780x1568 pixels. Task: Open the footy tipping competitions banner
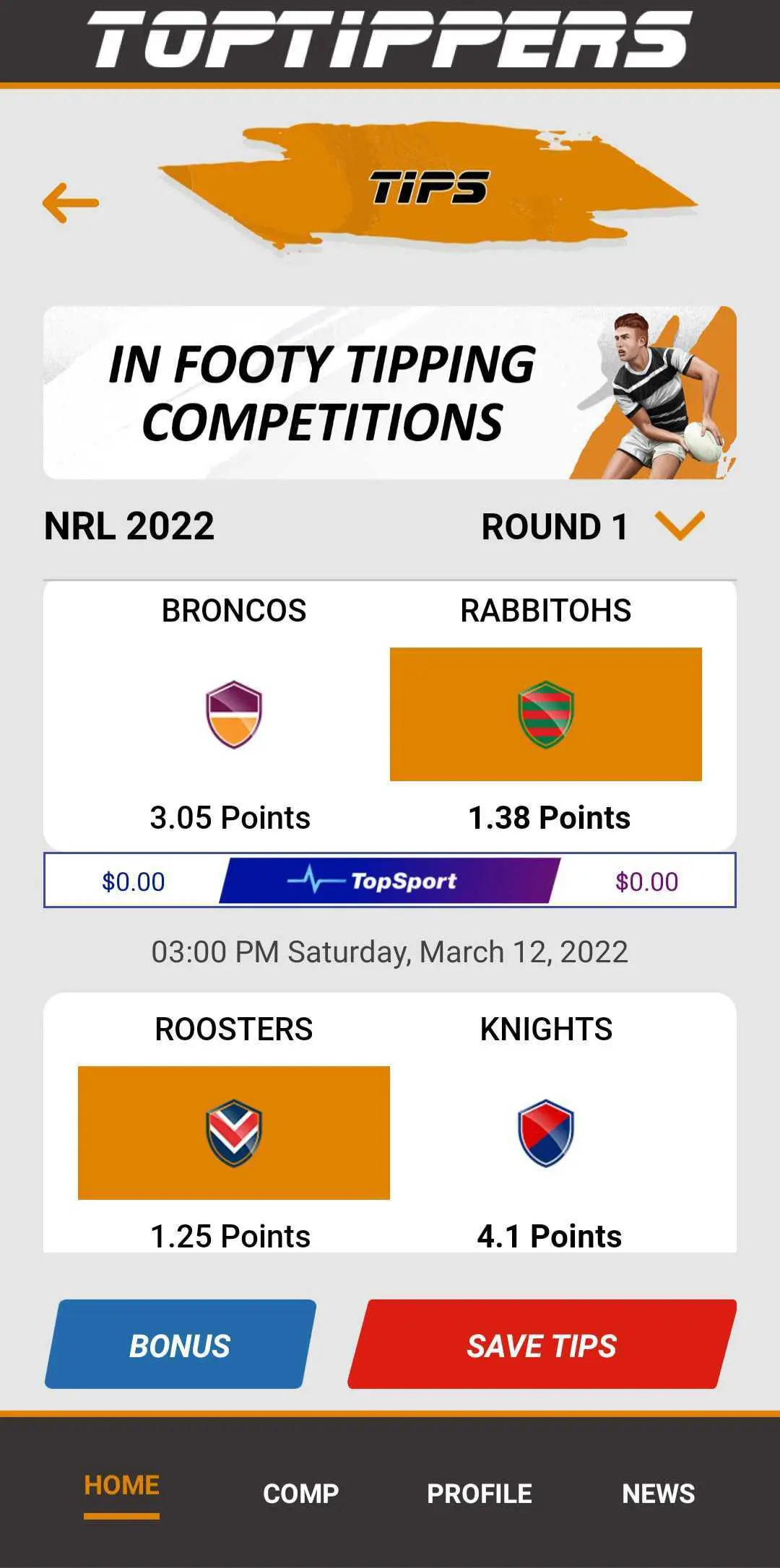coord(390,392)
